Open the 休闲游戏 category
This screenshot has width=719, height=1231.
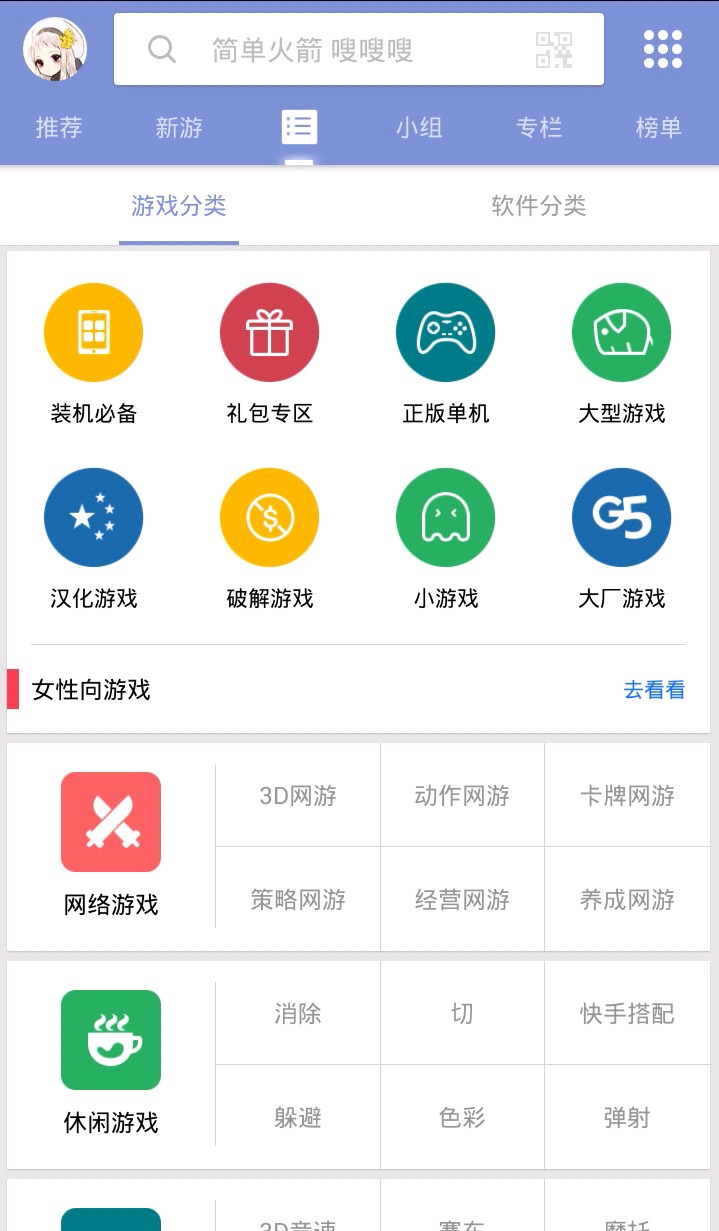111,1063
